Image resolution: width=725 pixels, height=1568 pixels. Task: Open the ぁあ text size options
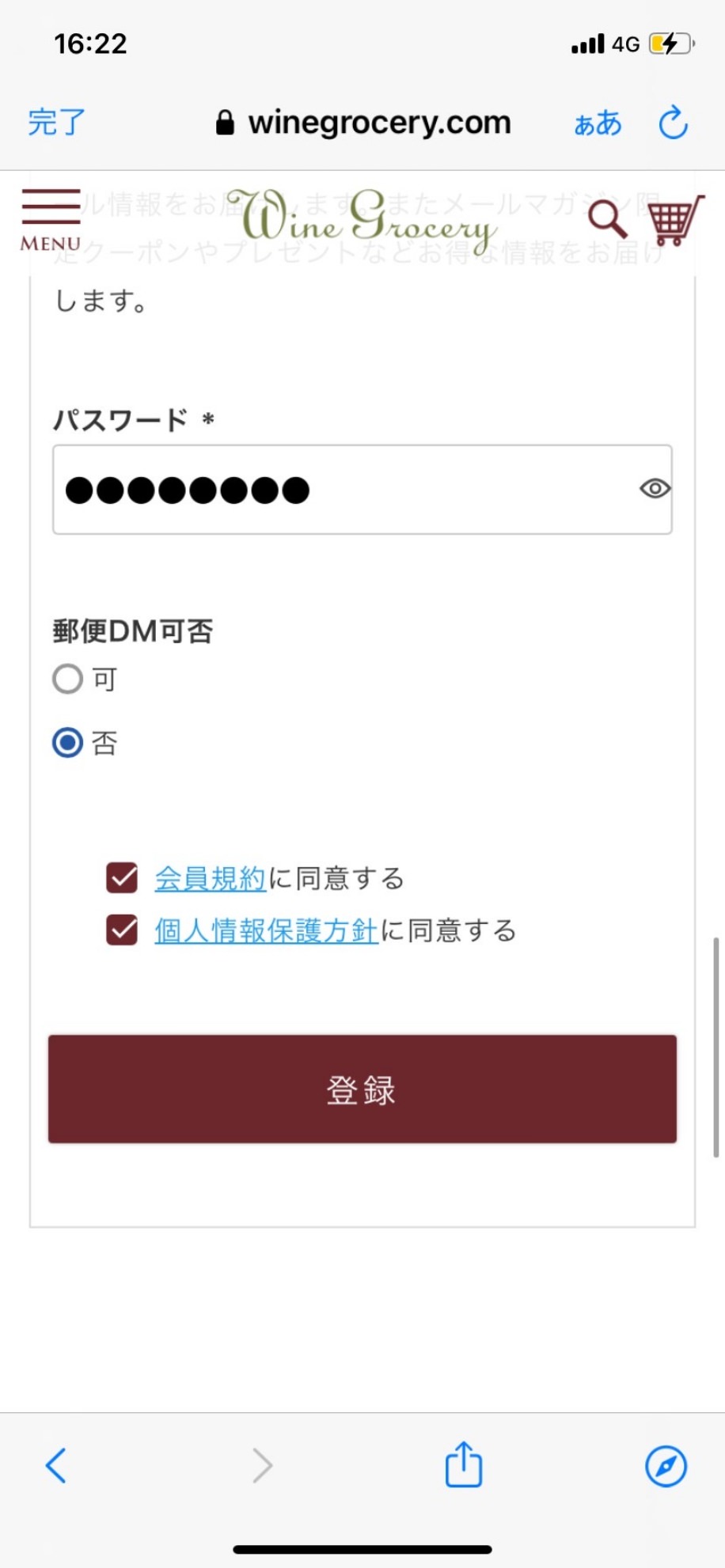(598, 123)
